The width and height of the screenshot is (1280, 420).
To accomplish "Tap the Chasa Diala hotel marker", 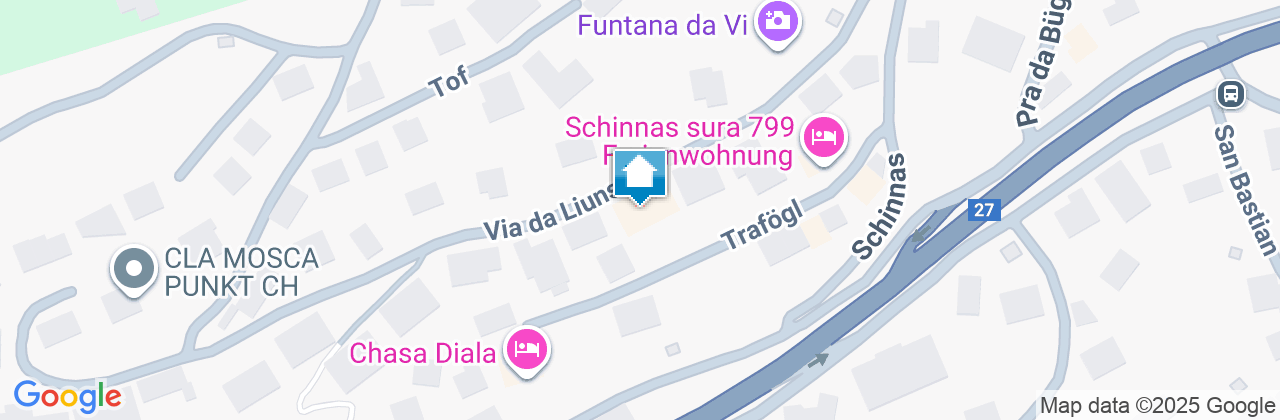I will coord(526,350).
